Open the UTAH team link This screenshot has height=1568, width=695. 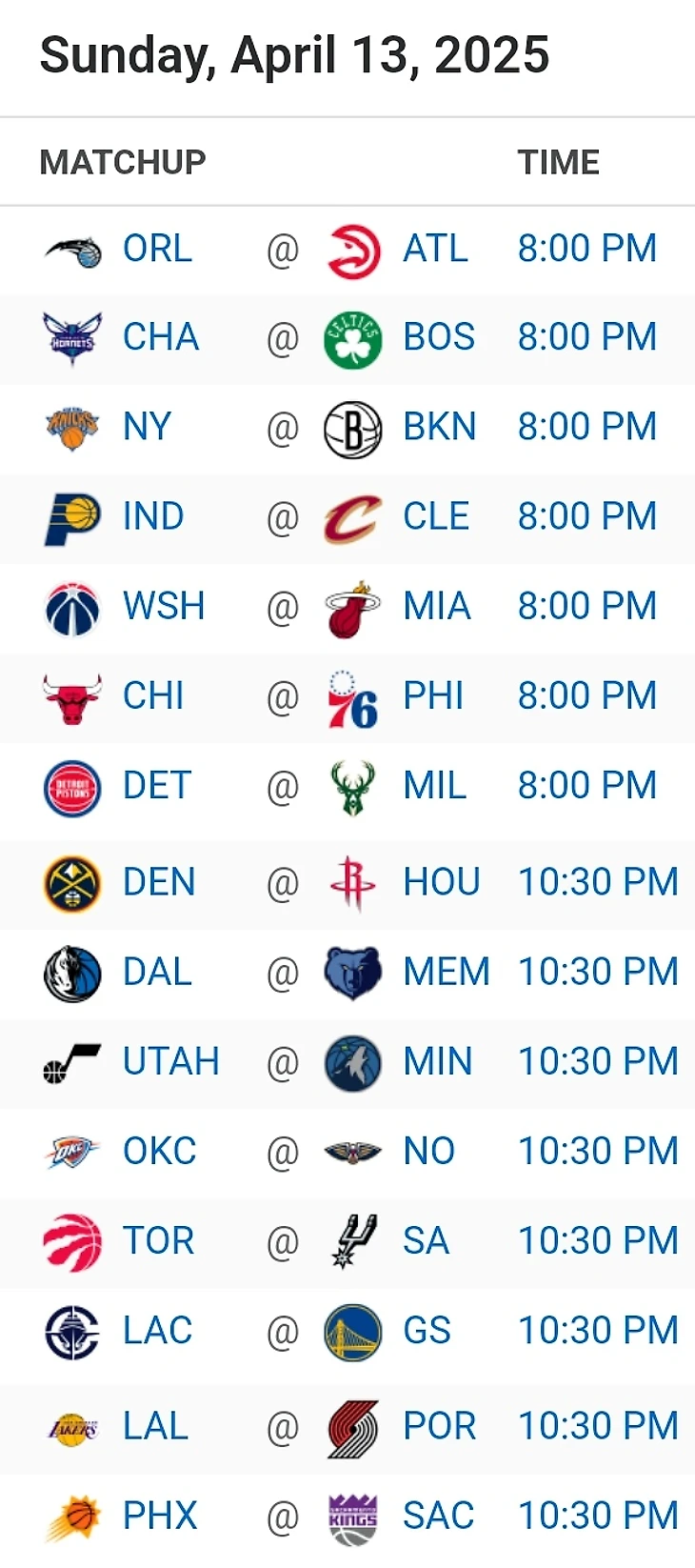coord(171,1061)
